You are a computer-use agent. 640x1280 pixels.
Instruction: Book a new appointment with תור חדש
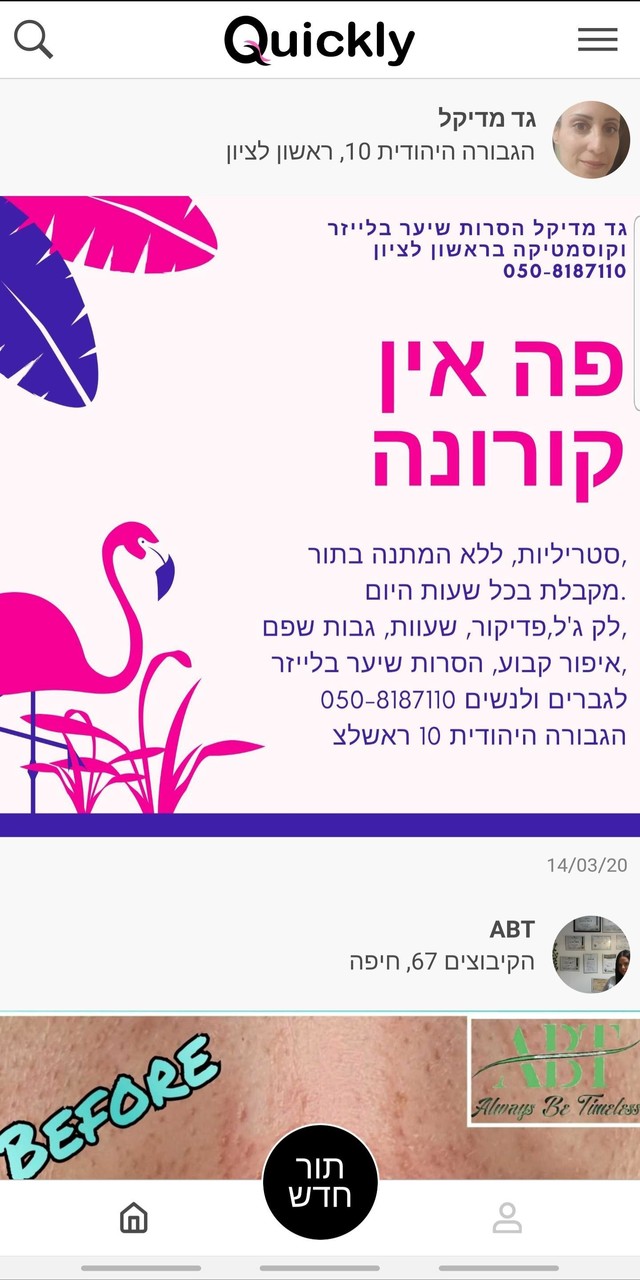(320, 1182)
